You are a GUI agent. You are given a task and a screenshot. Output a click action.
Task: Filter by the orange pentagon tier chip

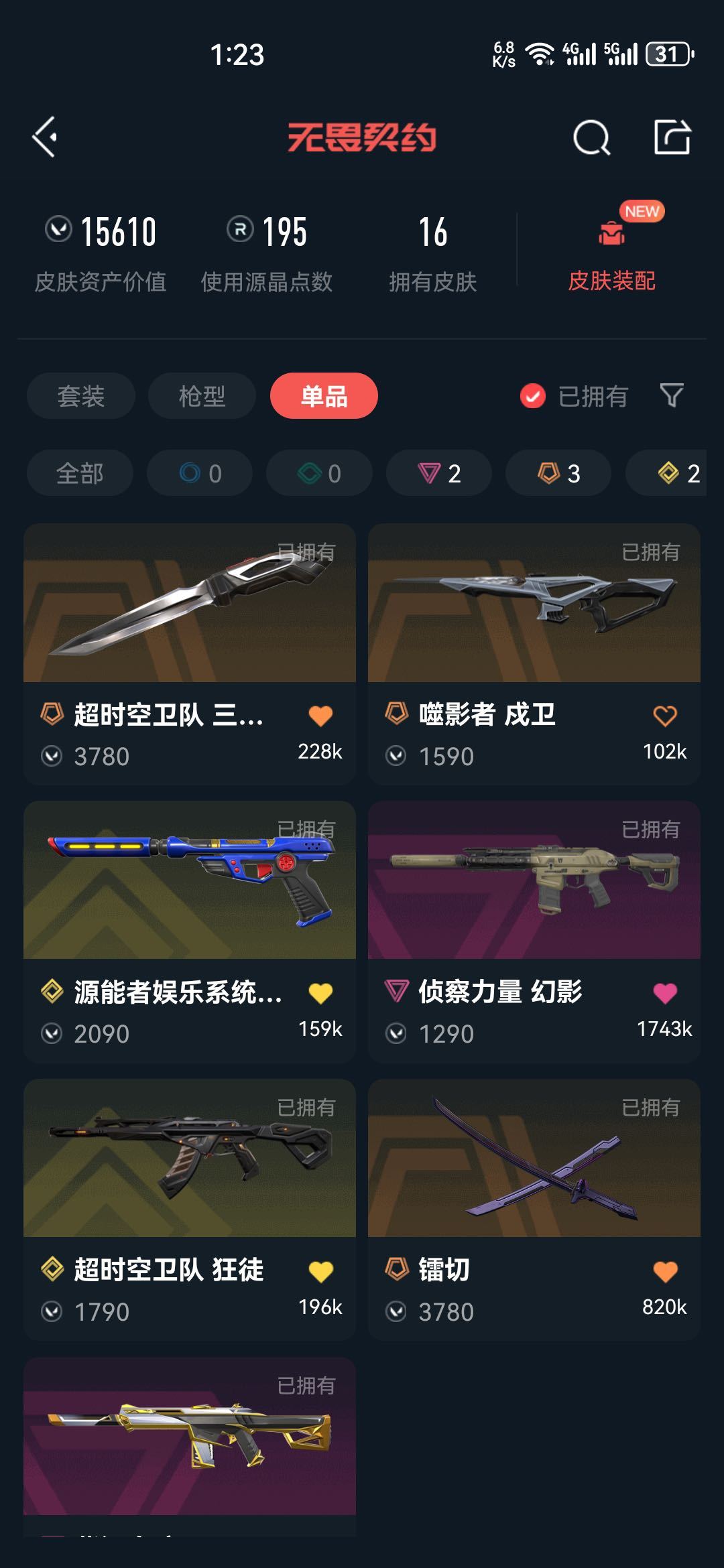558,473
